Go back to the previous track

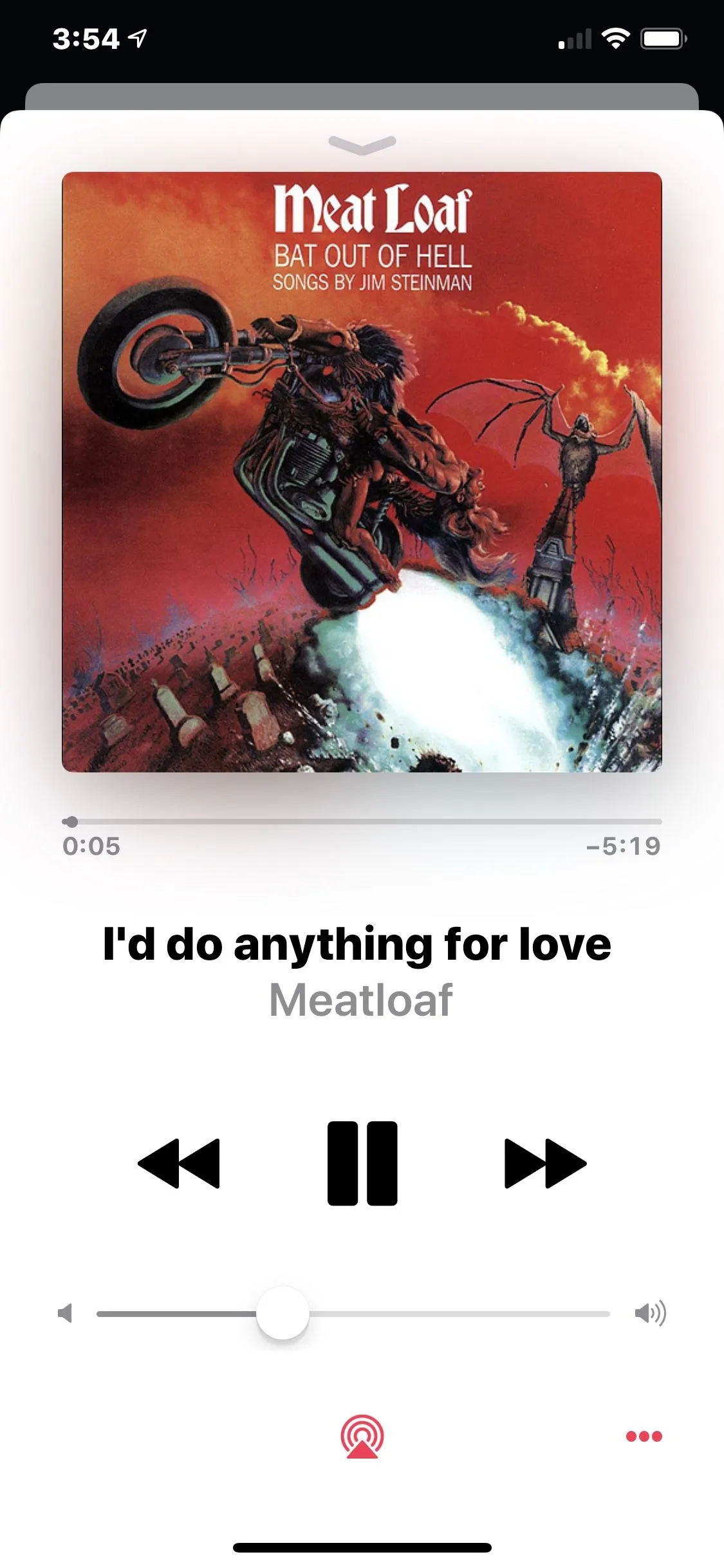point(179,1162)
